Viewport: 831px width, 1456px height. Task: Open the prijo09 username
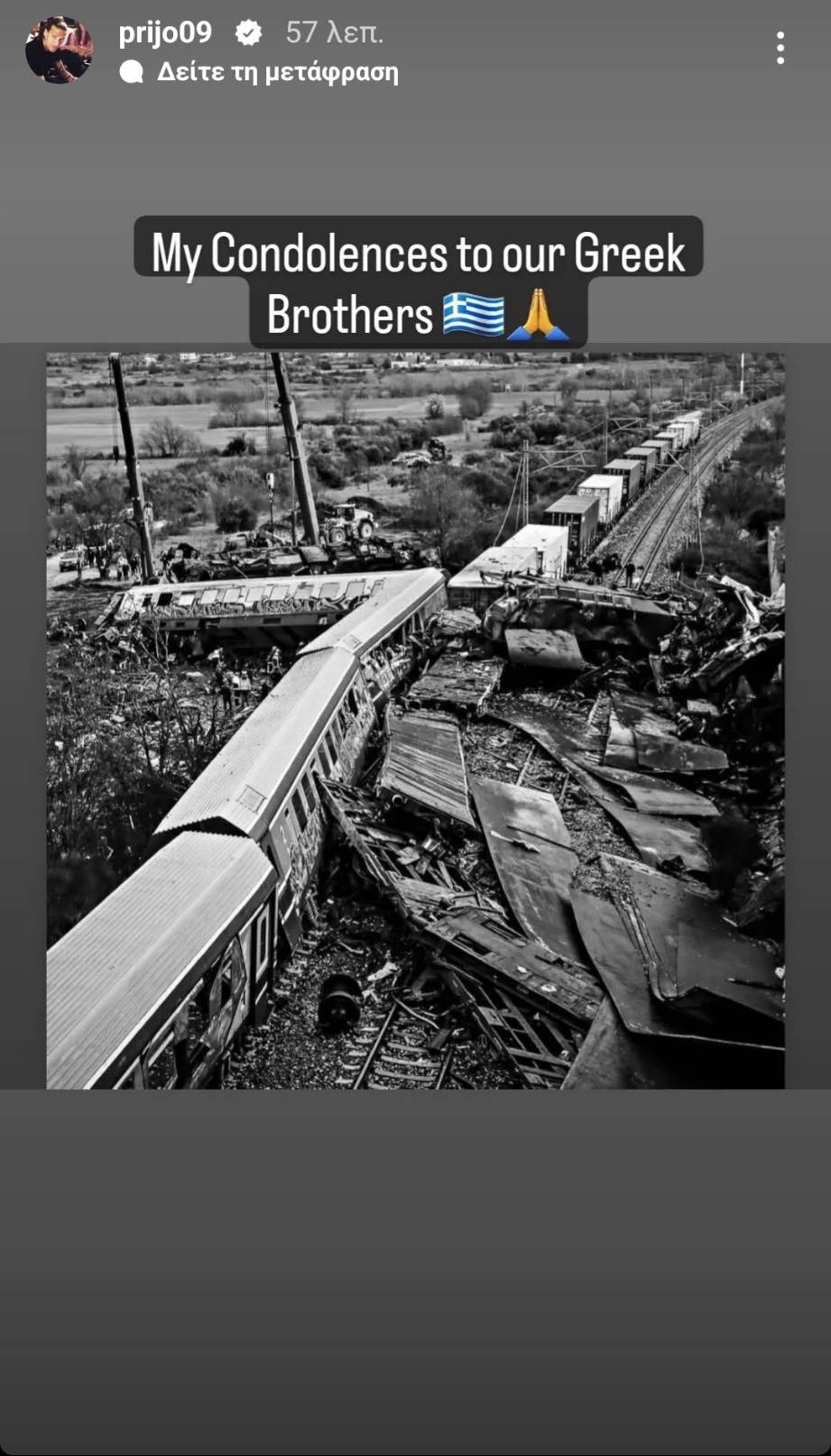[165, 32]
